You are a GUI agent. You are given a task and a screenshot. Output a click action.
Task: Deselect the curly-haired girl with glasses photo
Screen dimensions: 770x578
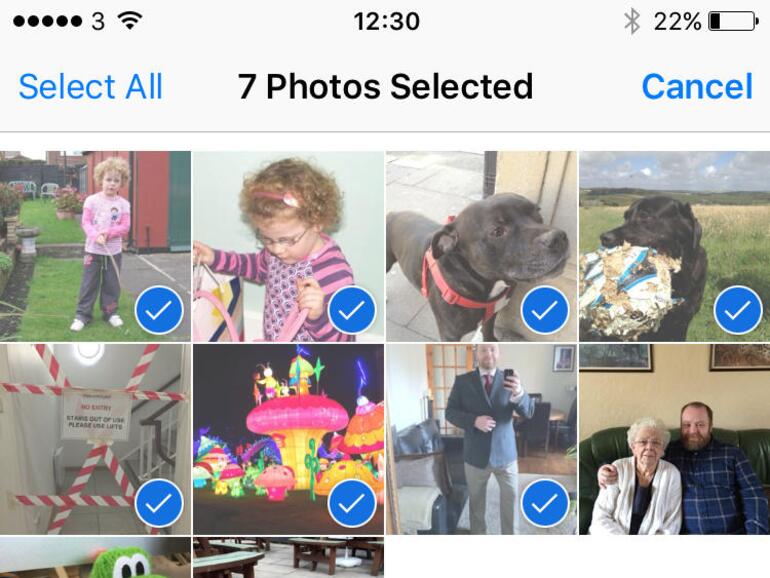pos(288,246)
